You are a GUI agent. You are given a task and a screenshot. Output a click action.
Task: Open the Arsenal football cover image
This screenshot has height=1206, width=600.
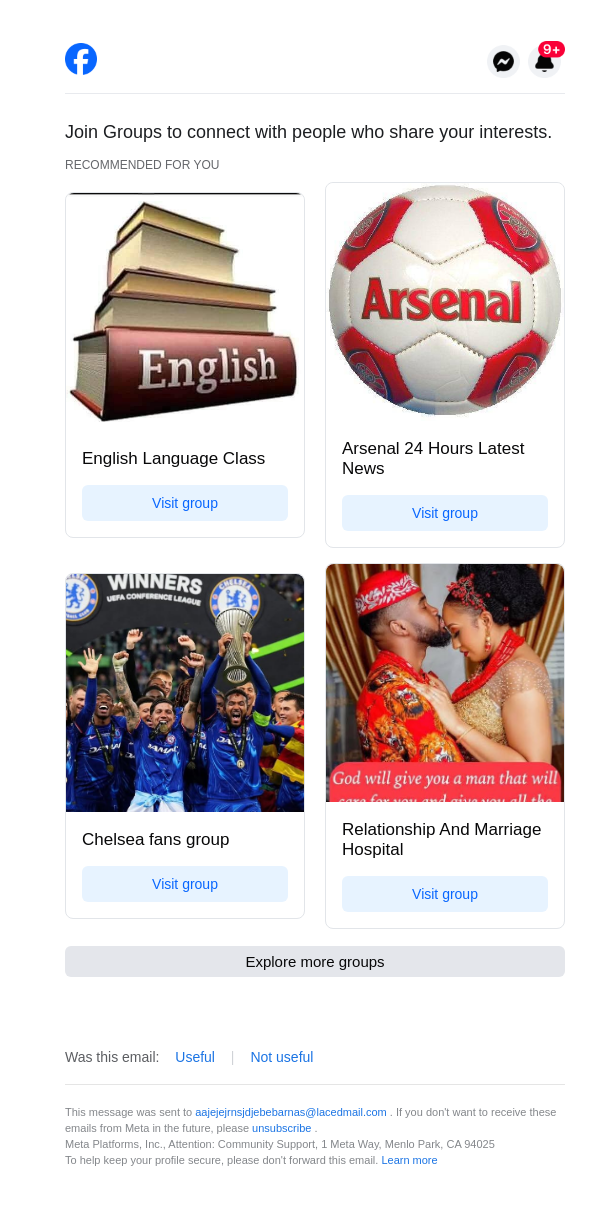pos(445,299)
